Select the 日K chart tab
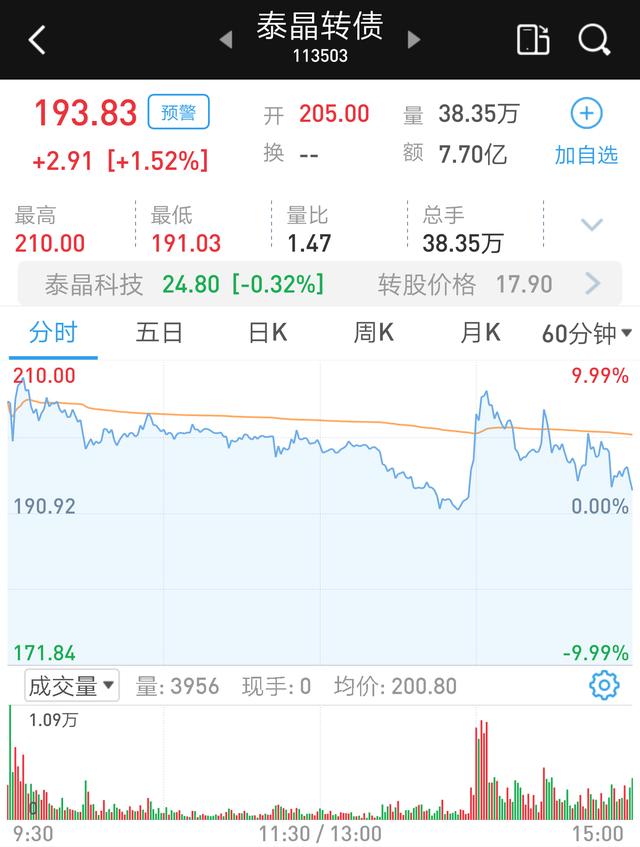This screenshot has height=847, width=640. point(267,333)
